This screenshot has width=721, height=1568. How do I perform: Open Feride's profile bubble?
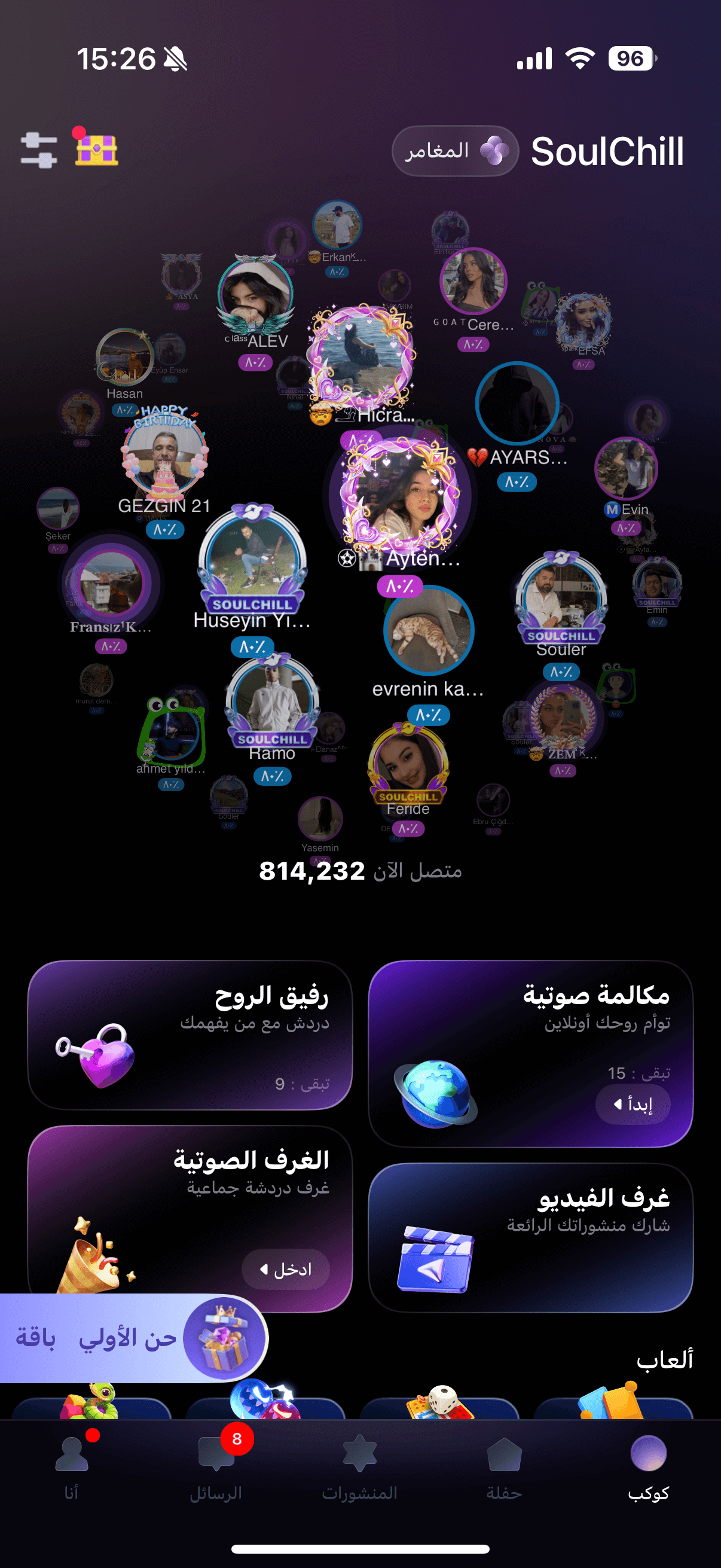click(408, 760)
